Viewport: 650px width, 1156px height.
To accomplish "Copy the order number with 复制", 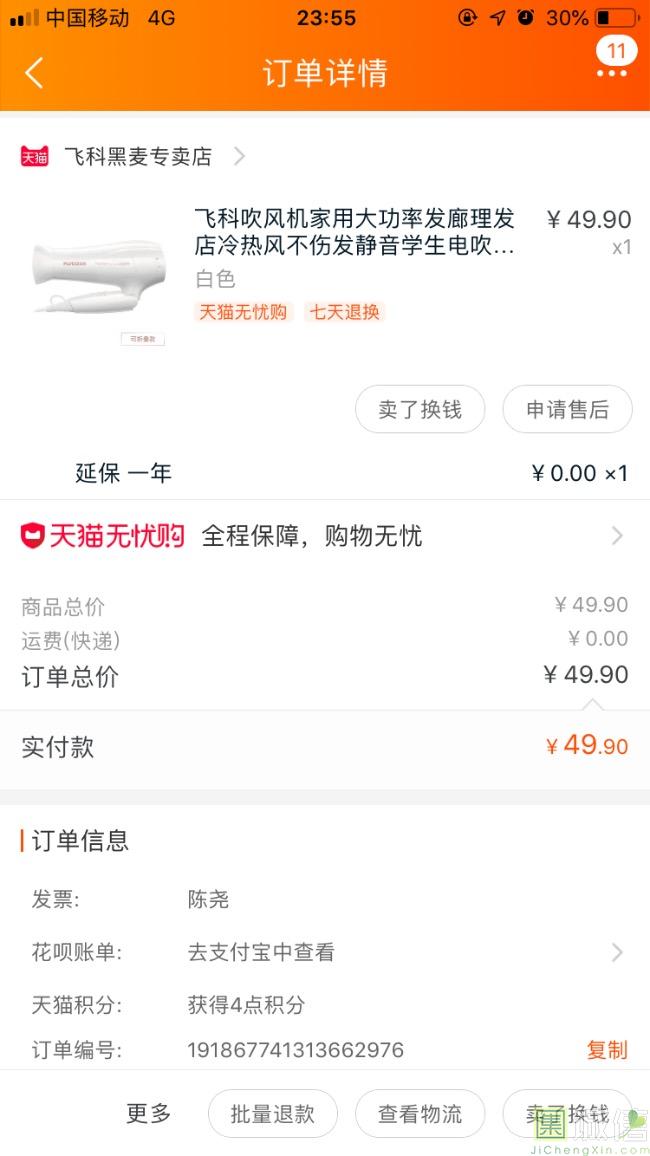I will click(x=606, y=1050).
